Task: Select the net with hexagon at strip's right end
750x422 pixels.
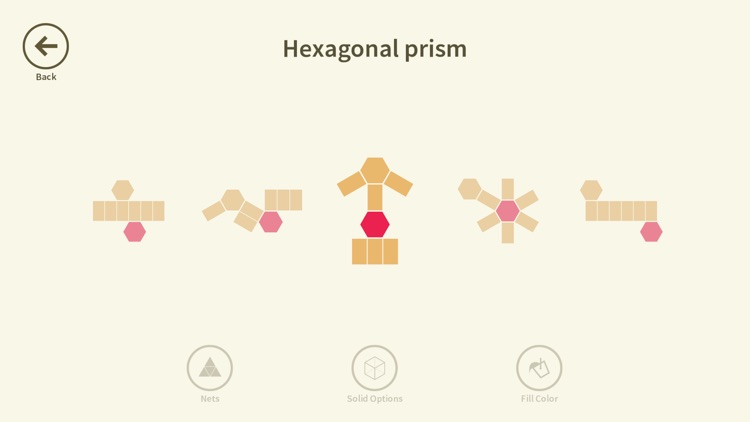Action: (x=622, y=211)
